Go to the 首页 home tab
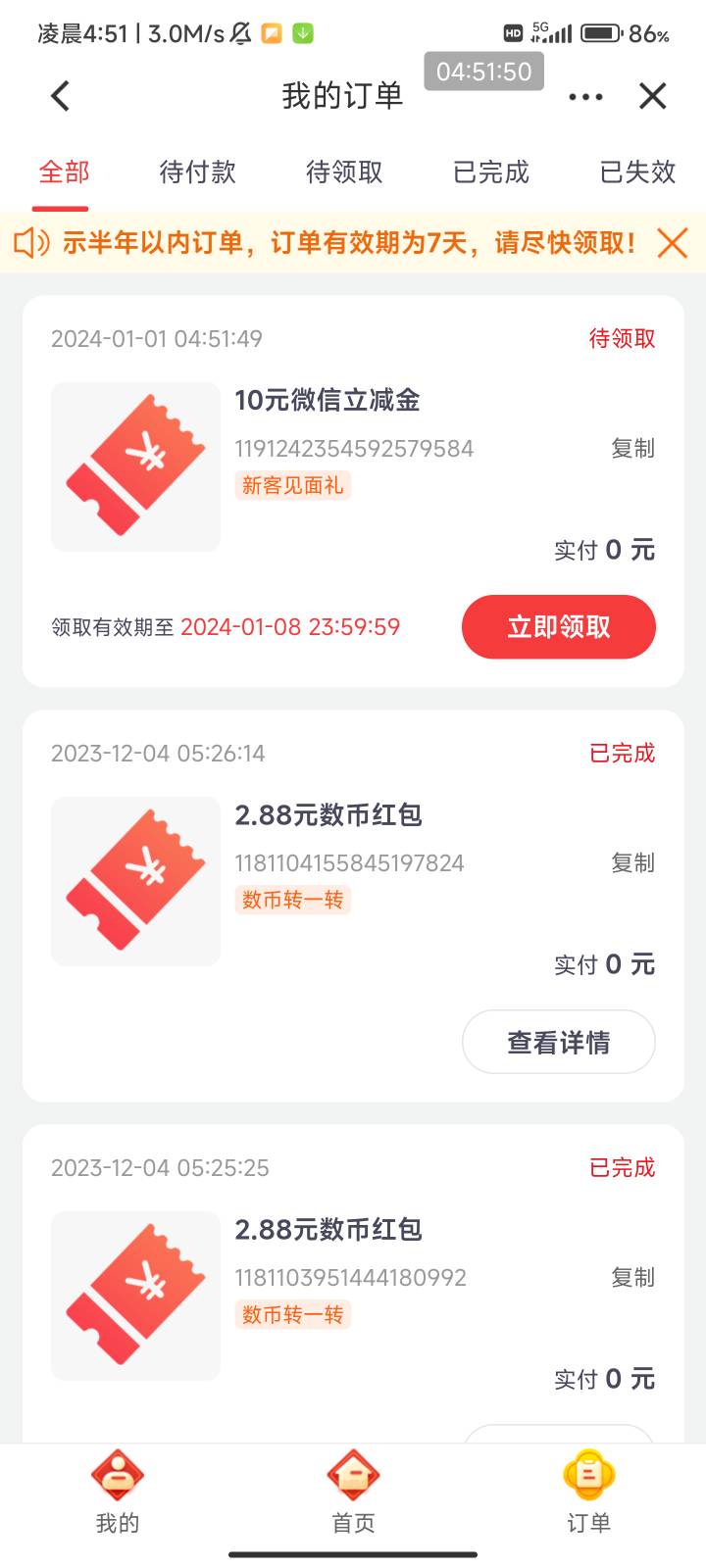706x1568 pixels. coord(353,1492)
